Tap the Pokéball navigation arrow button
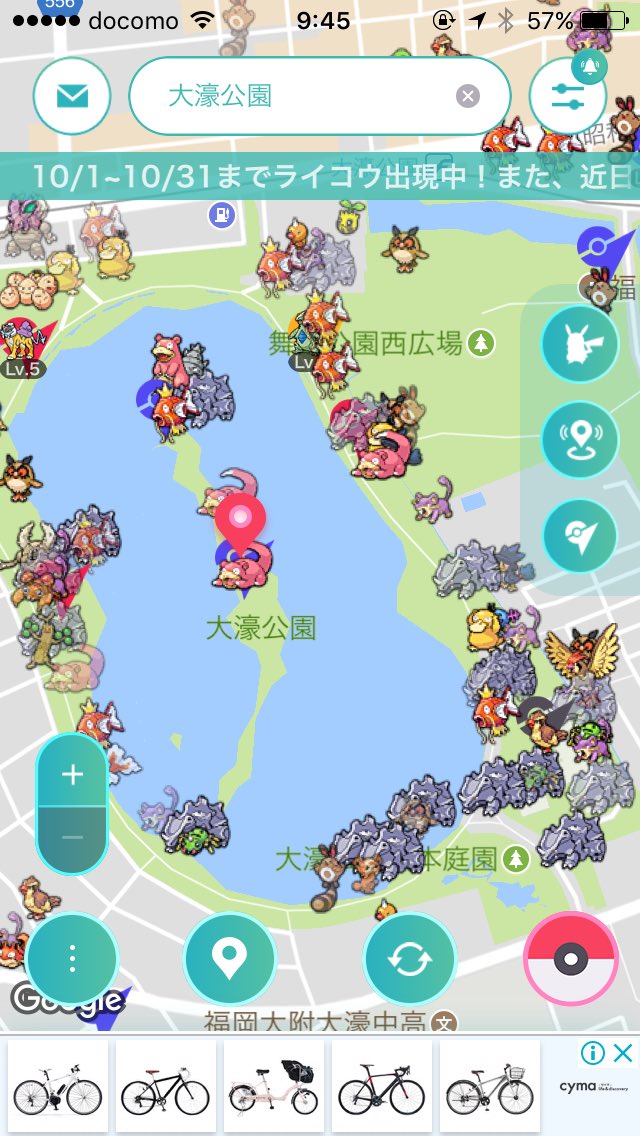Screen dimensions: 640x1136 (580, 536)
